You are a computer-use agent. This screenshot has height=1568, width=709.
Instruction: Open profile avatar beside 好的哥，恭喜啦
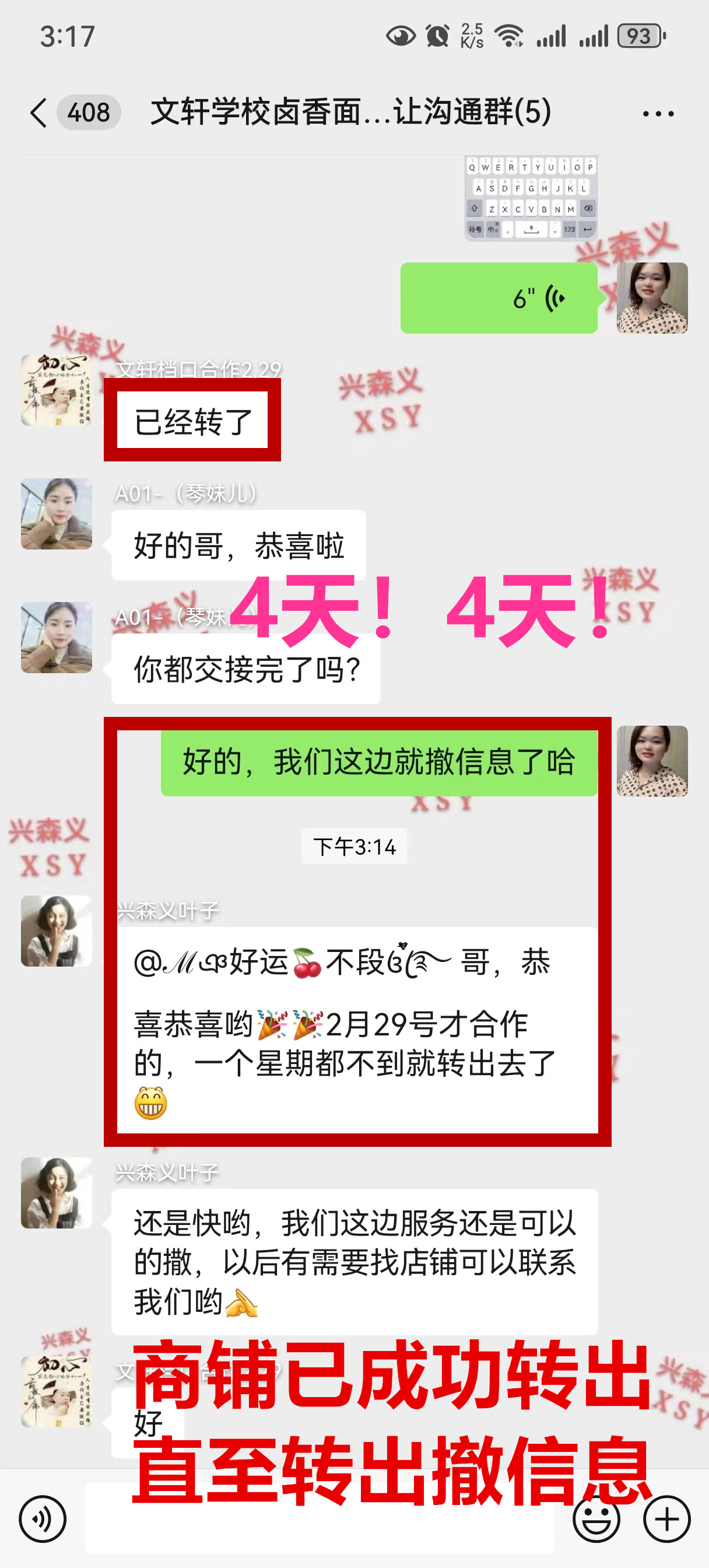[x=57, y=514]
